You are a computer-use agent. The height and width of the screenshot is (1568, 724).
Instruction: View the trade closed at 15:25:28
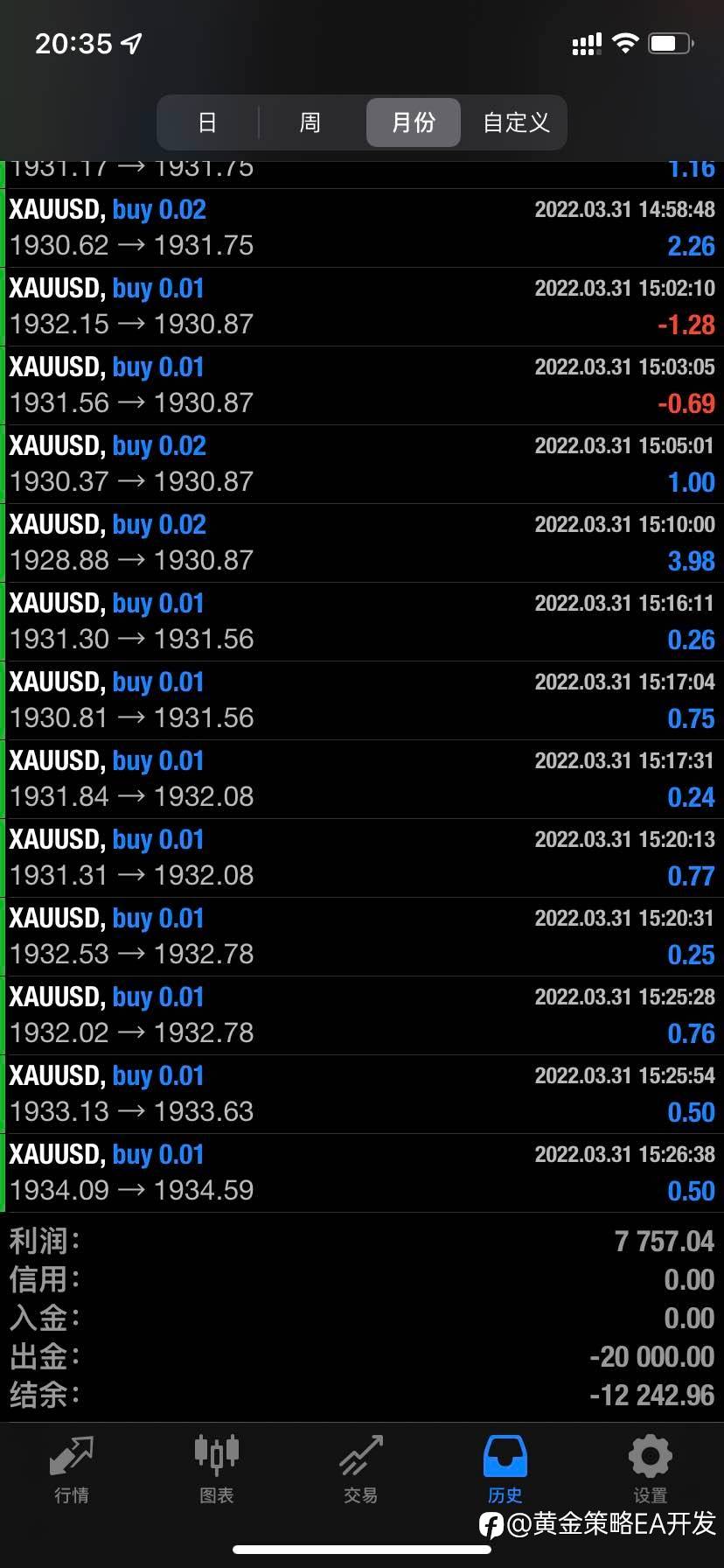click(x=362, y=1016)
